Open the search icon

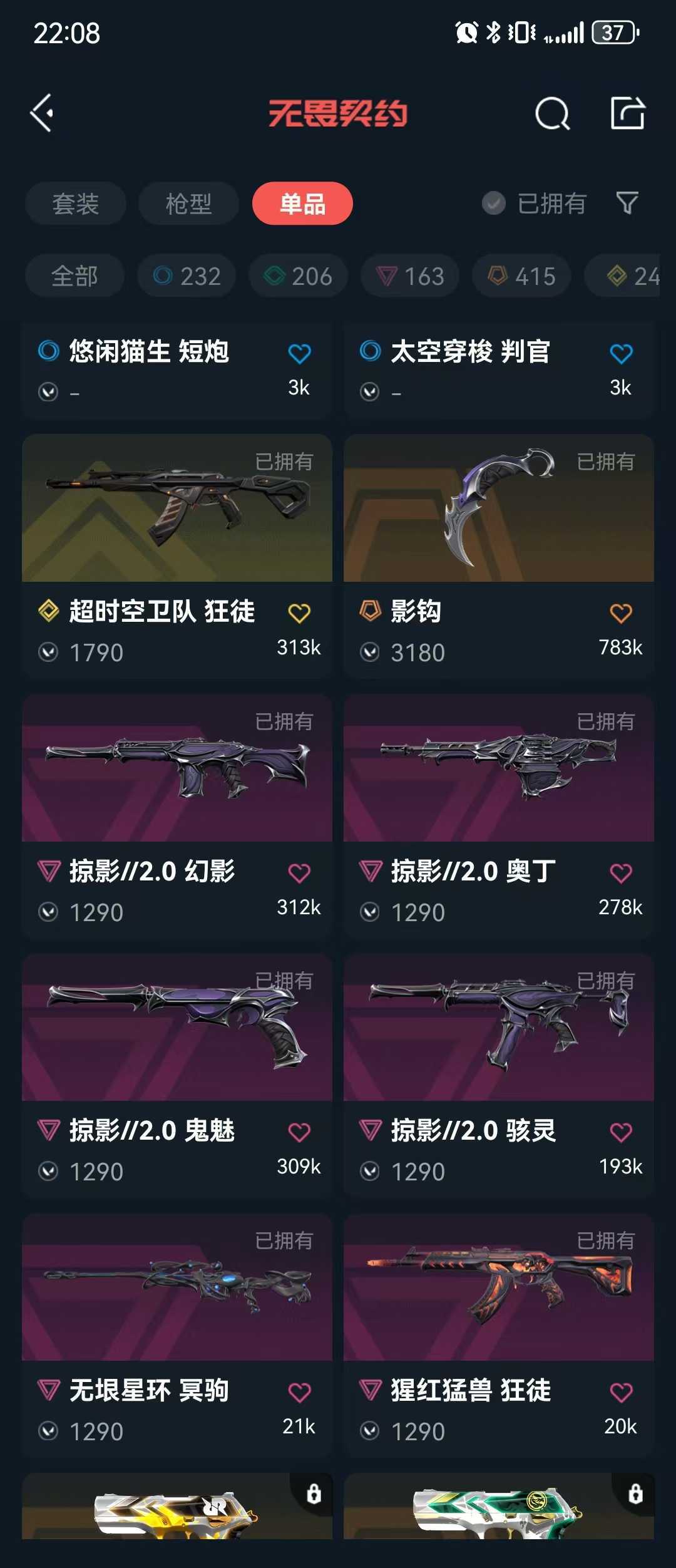pos(551,115)
